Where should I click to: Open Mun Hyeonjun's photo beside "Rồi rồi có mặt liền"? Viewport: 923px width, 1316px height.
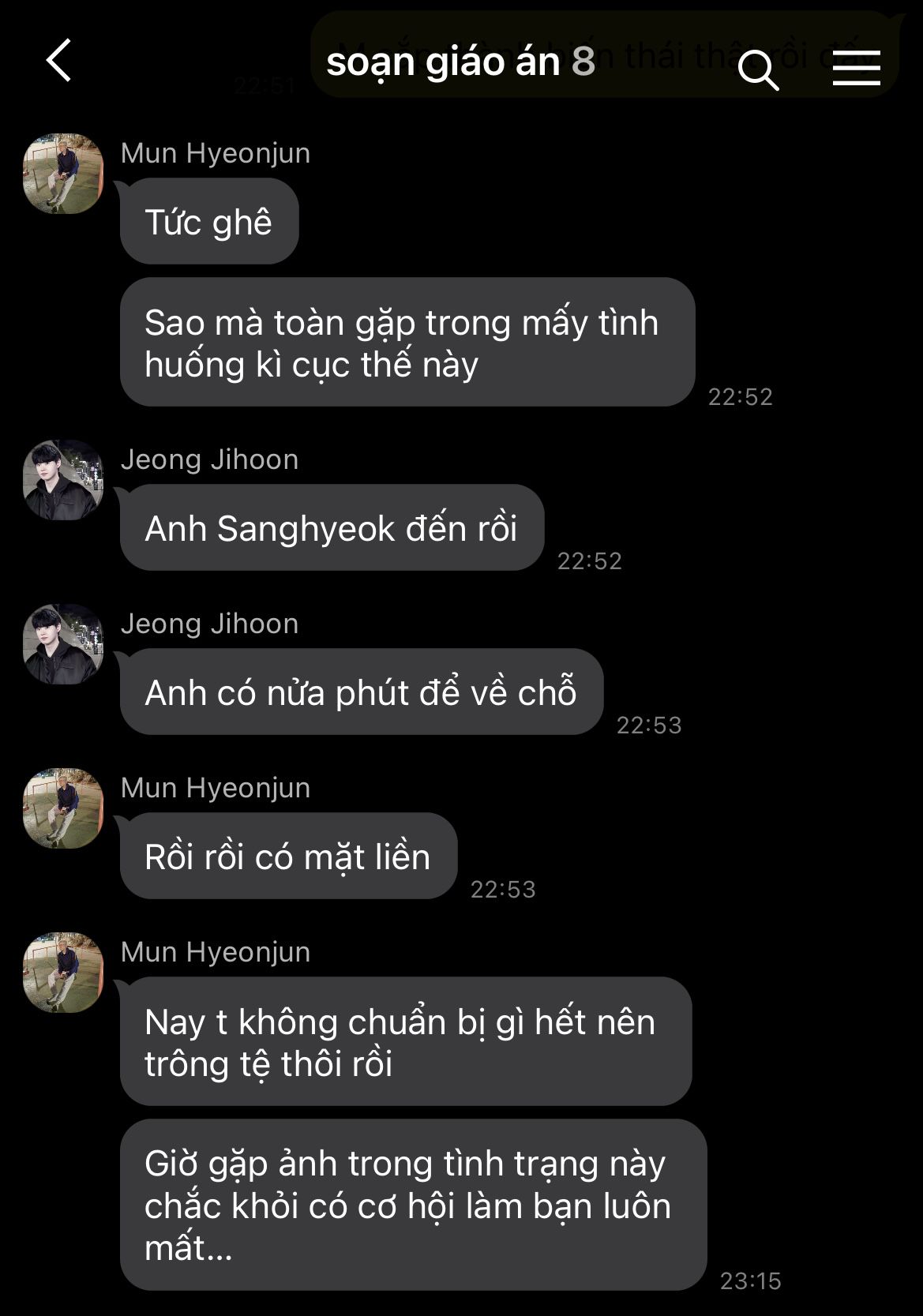click(63, 808)
